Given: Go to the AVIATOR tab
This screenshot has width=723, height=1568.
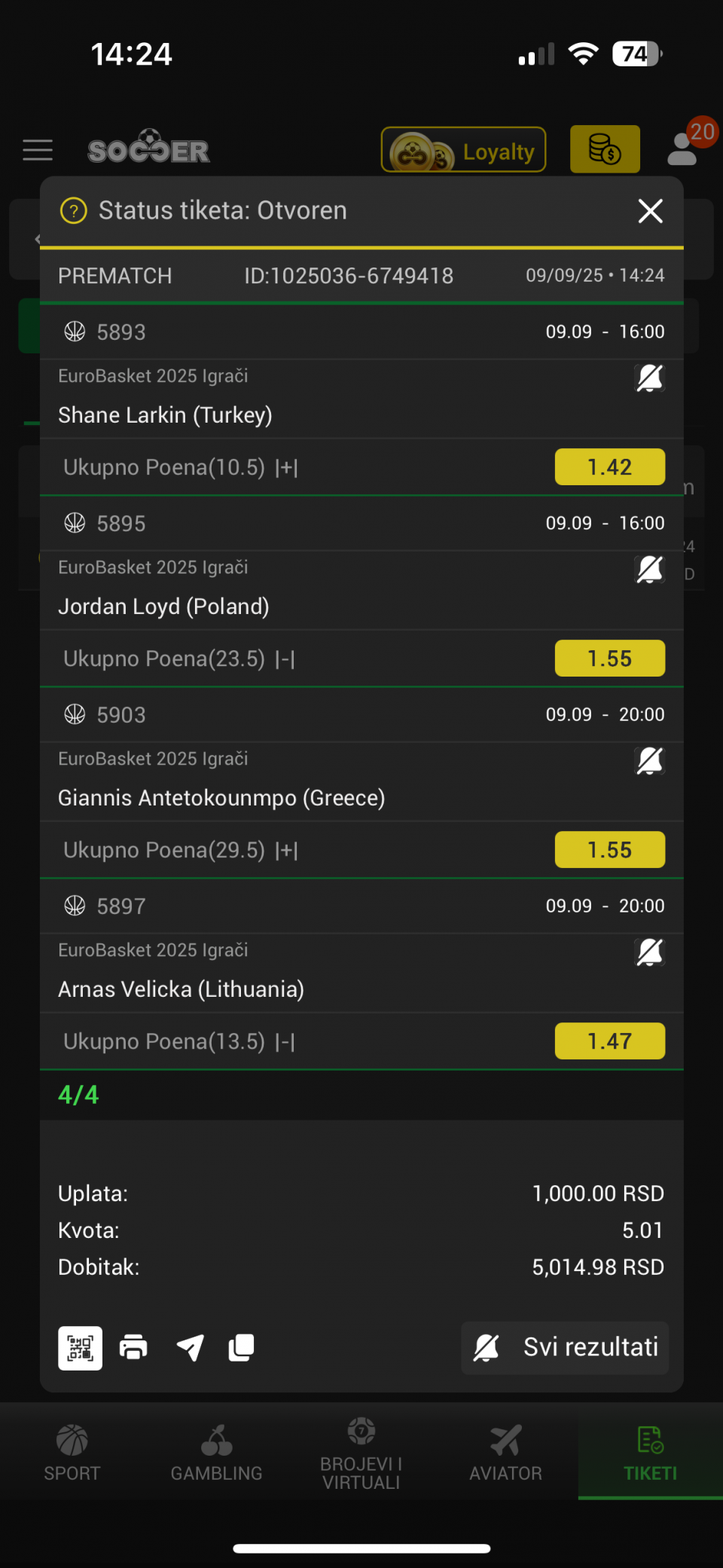Looking at the screenshot, I should [x=505, y=1453].
